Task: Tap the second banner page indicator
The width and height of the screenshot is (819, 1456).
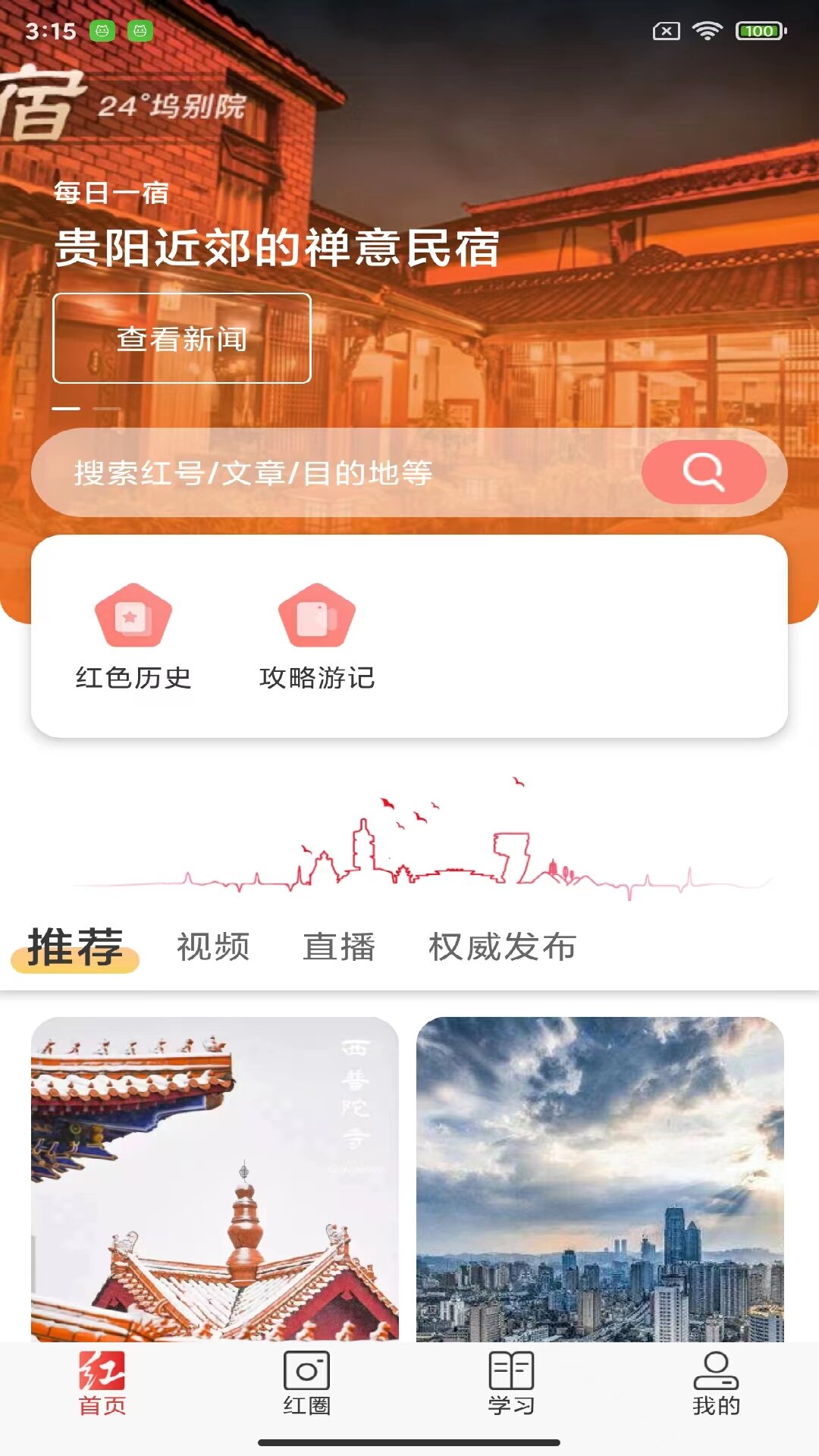Action: 107,409
